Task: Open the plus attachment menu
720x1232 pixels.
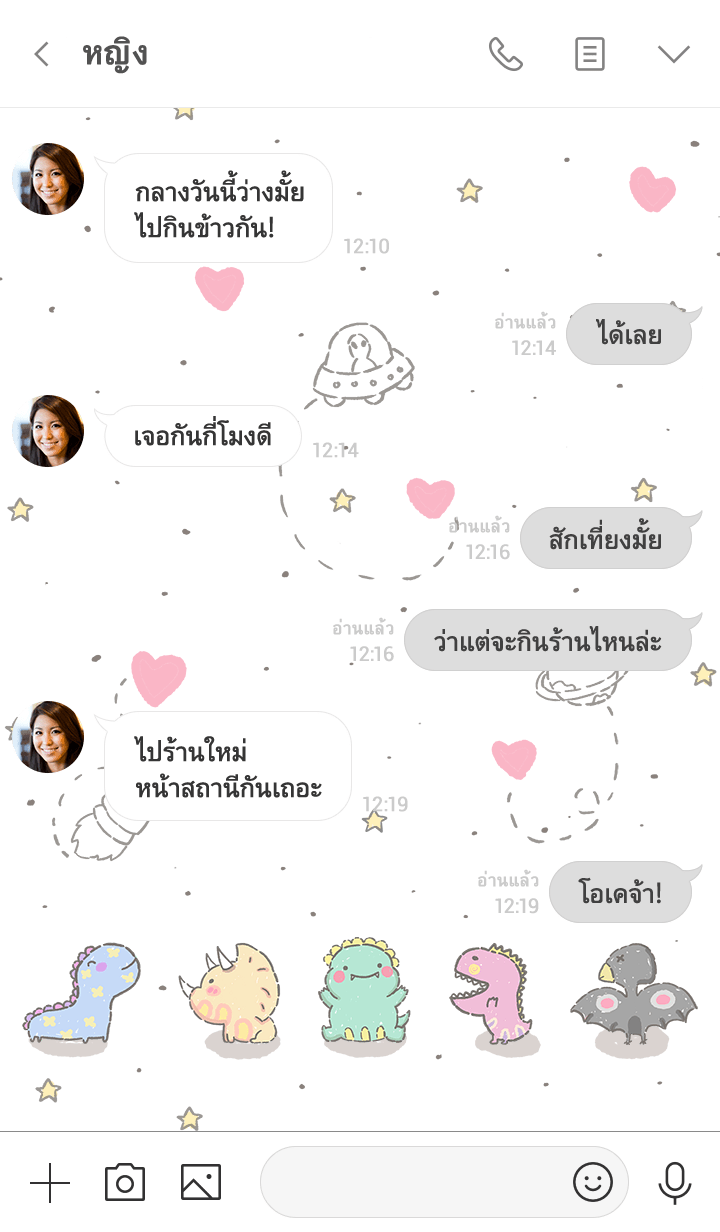Action: 50,1183
